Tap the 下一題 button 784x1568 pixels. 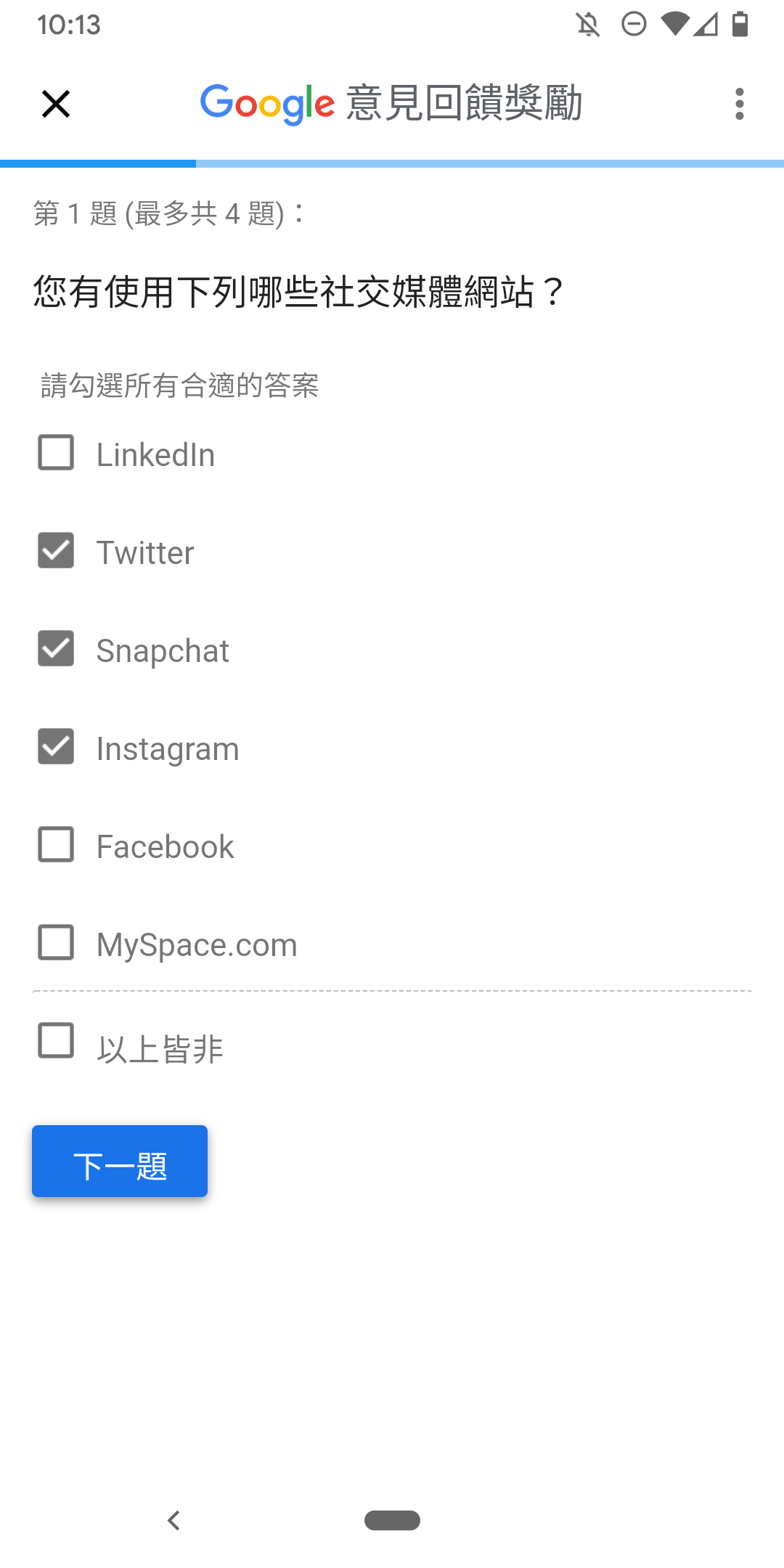tap(119, 1161)
